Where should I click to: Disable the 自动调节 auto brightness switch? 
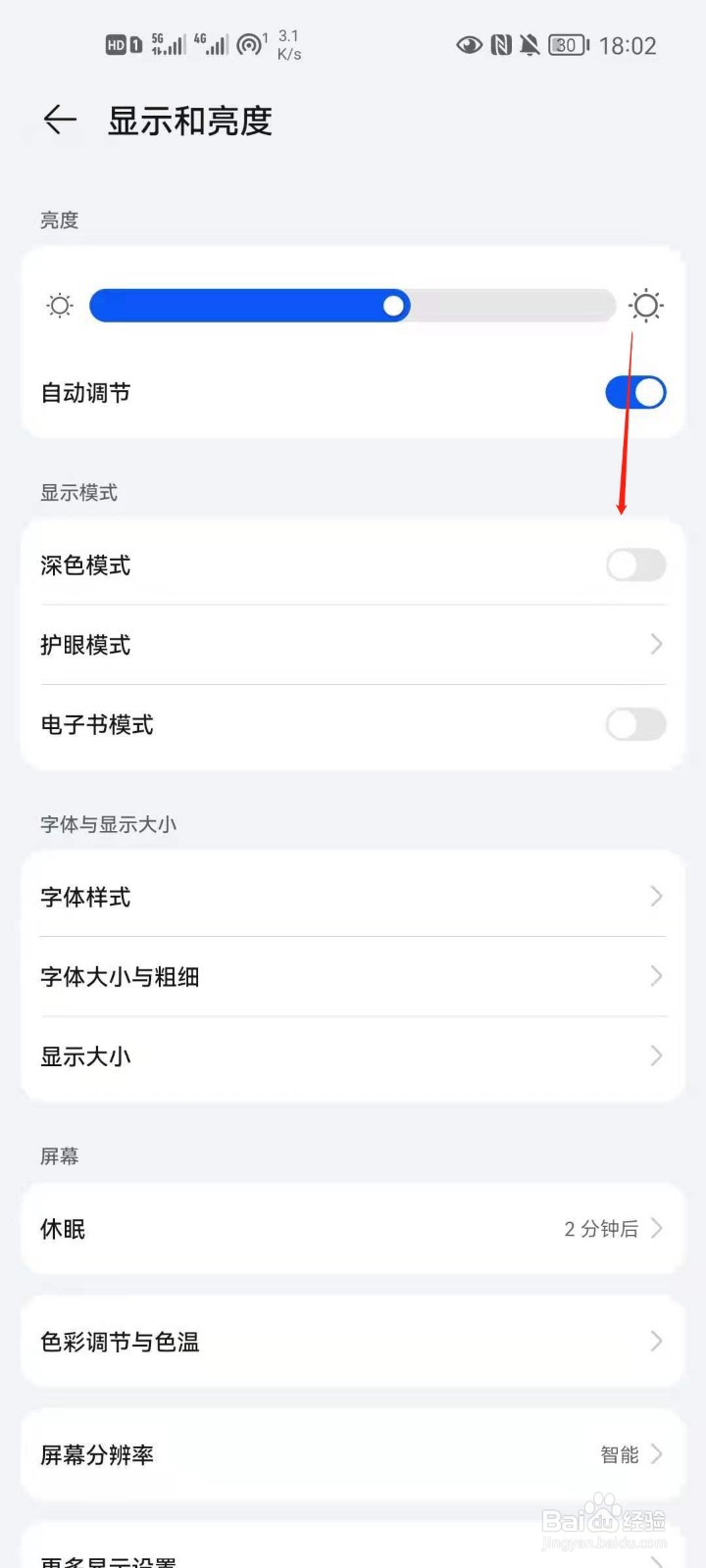click(x=634, y=392)
